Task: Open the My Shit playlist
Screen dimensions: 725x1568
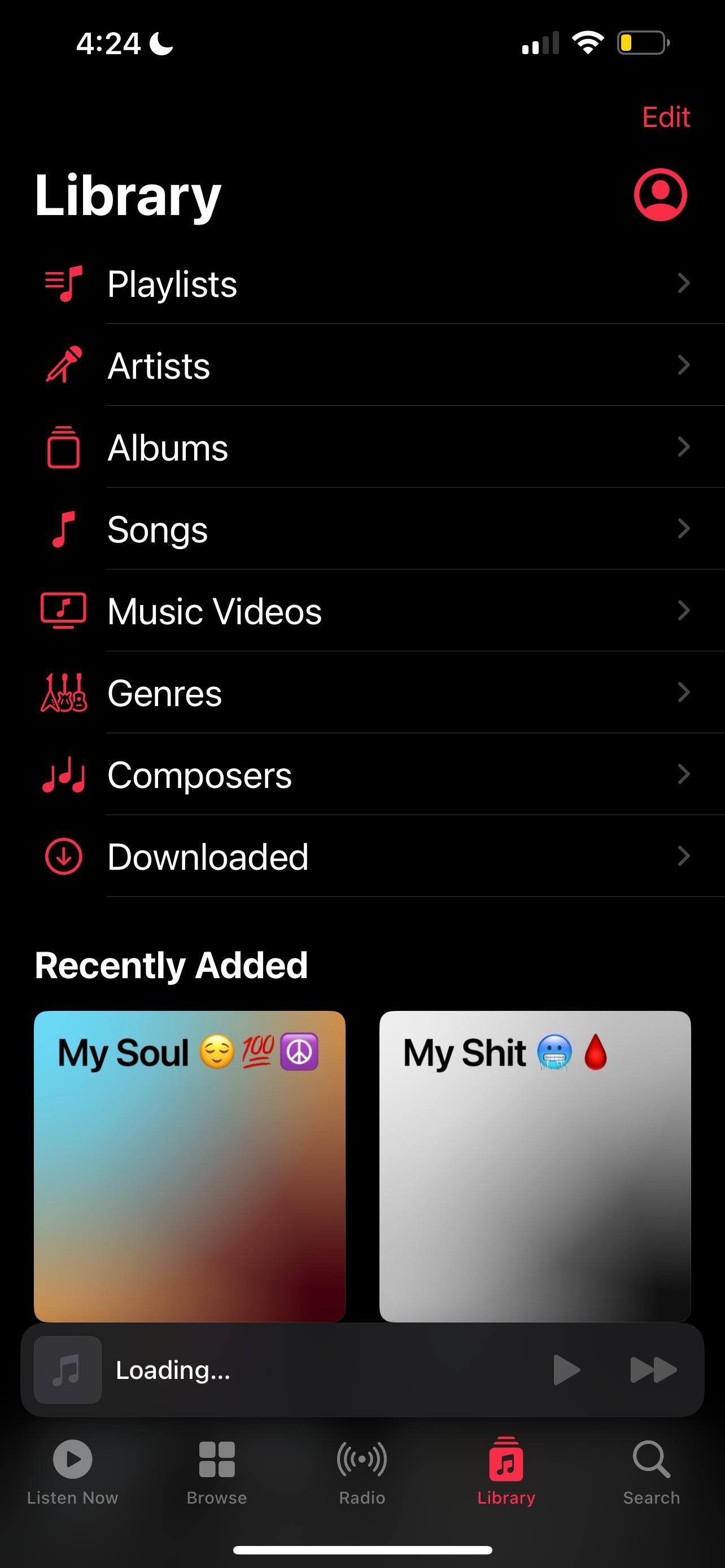Action: point(535,1165)
